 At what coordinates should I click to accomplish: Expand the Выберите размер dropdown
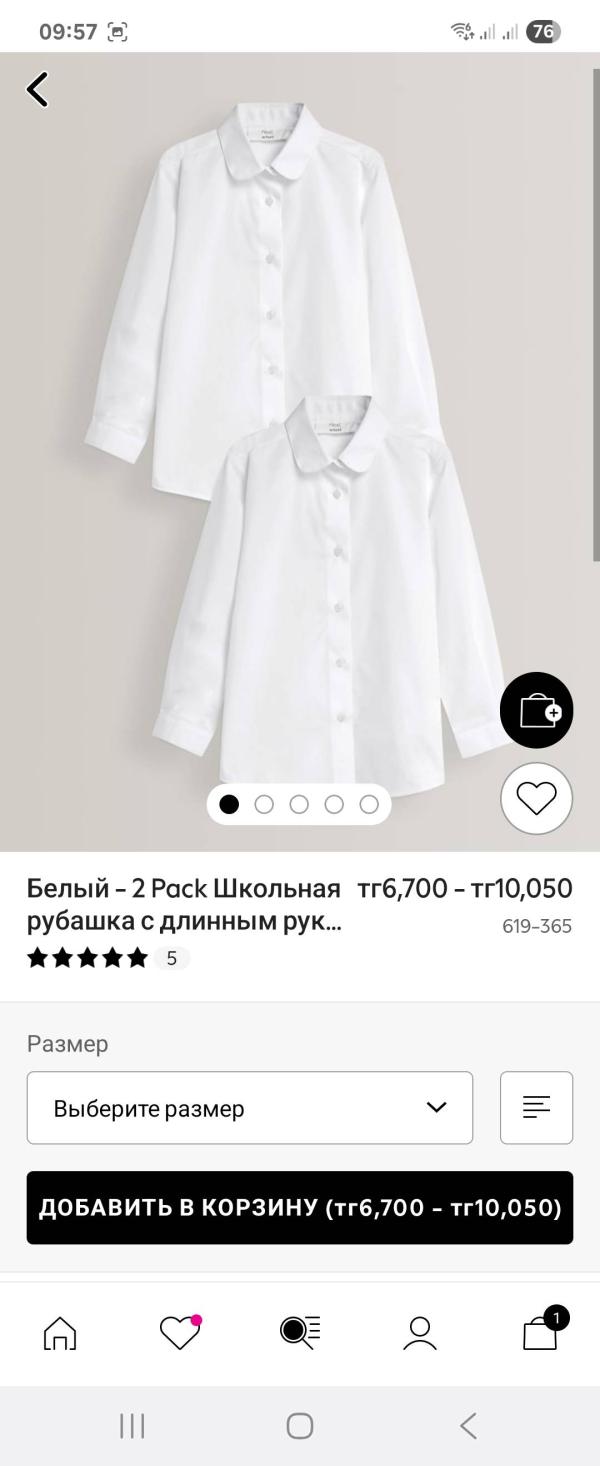(x=249, y=1108)
